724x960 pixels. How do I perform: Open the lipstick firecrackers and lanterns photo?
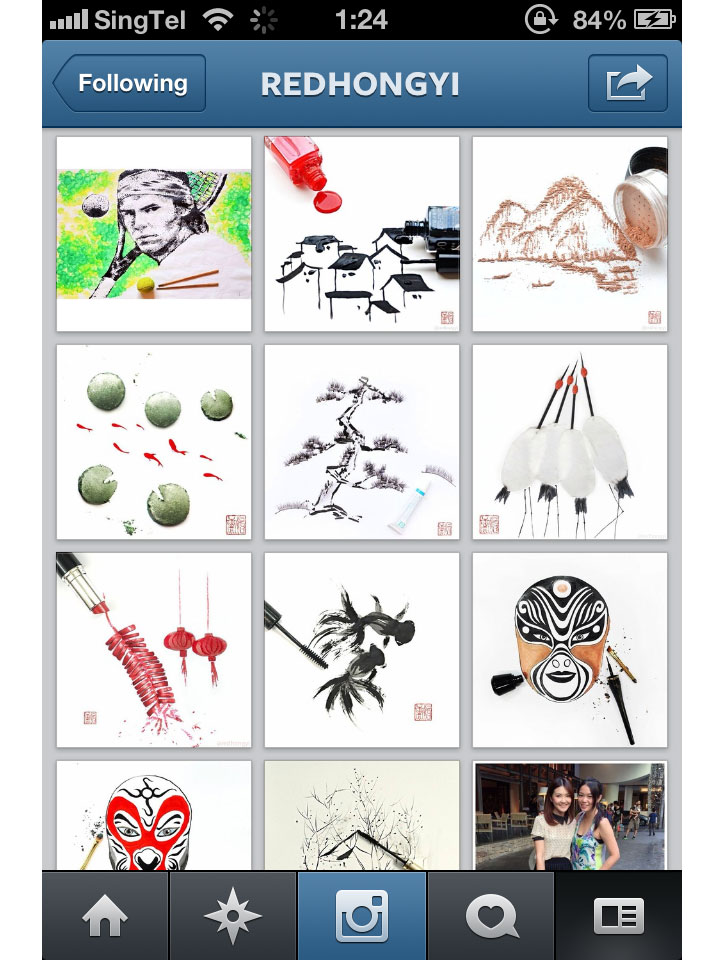tap(154, 649)
